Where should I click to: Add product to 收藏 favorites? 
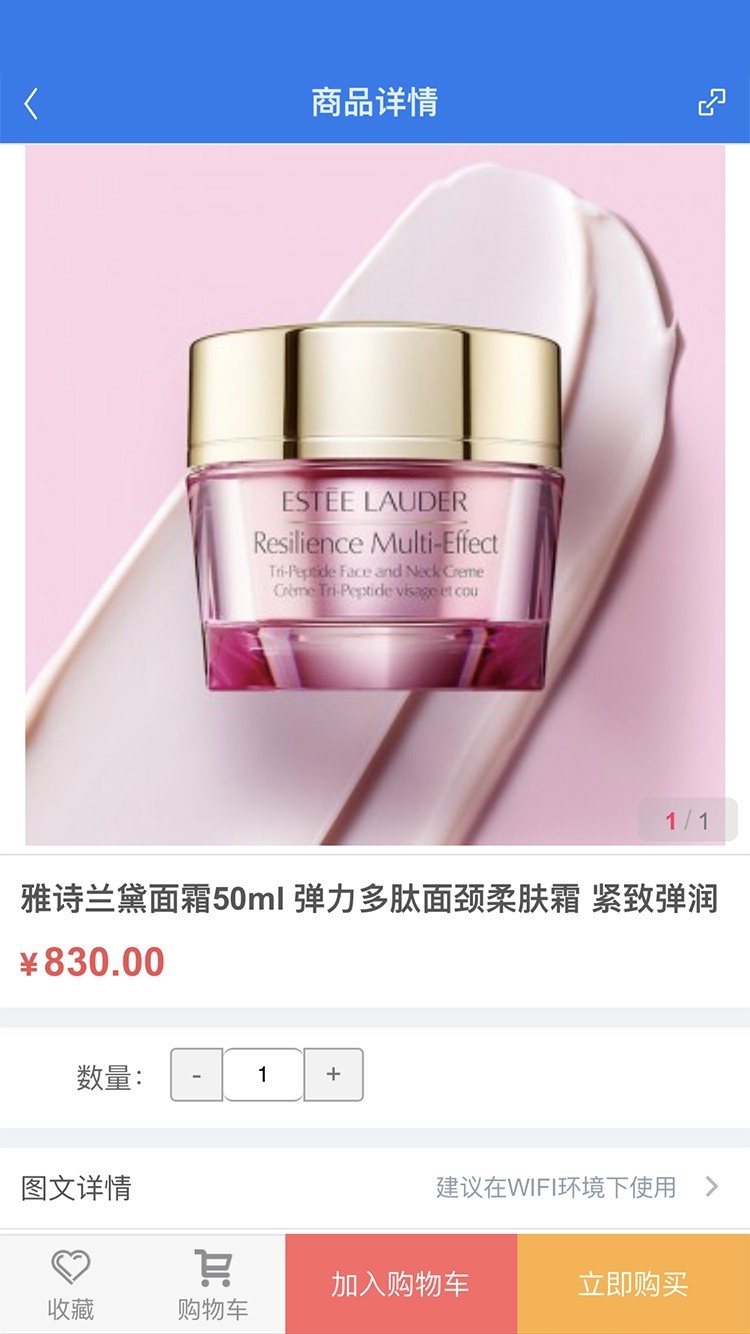(71, 1285)
